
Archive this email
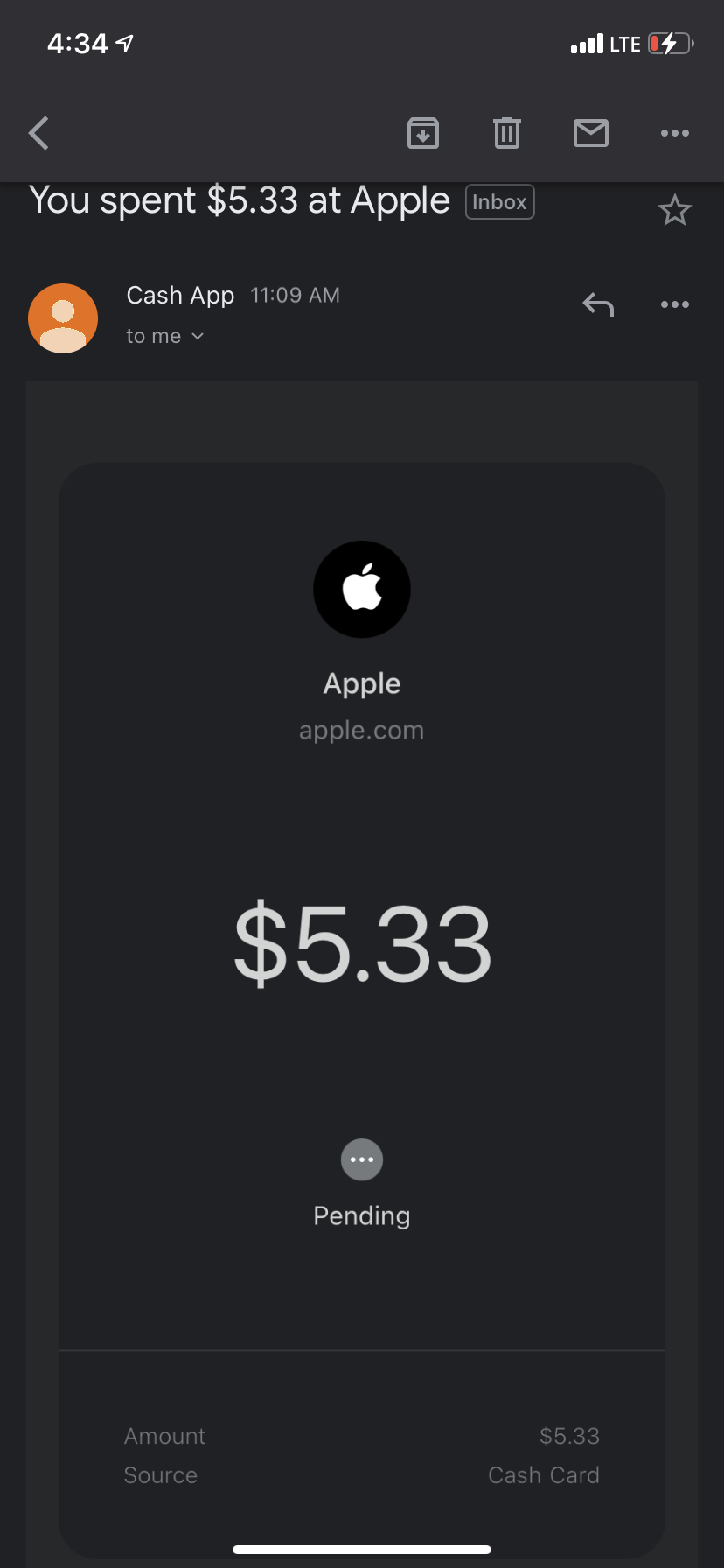click(x=423, y=133)
